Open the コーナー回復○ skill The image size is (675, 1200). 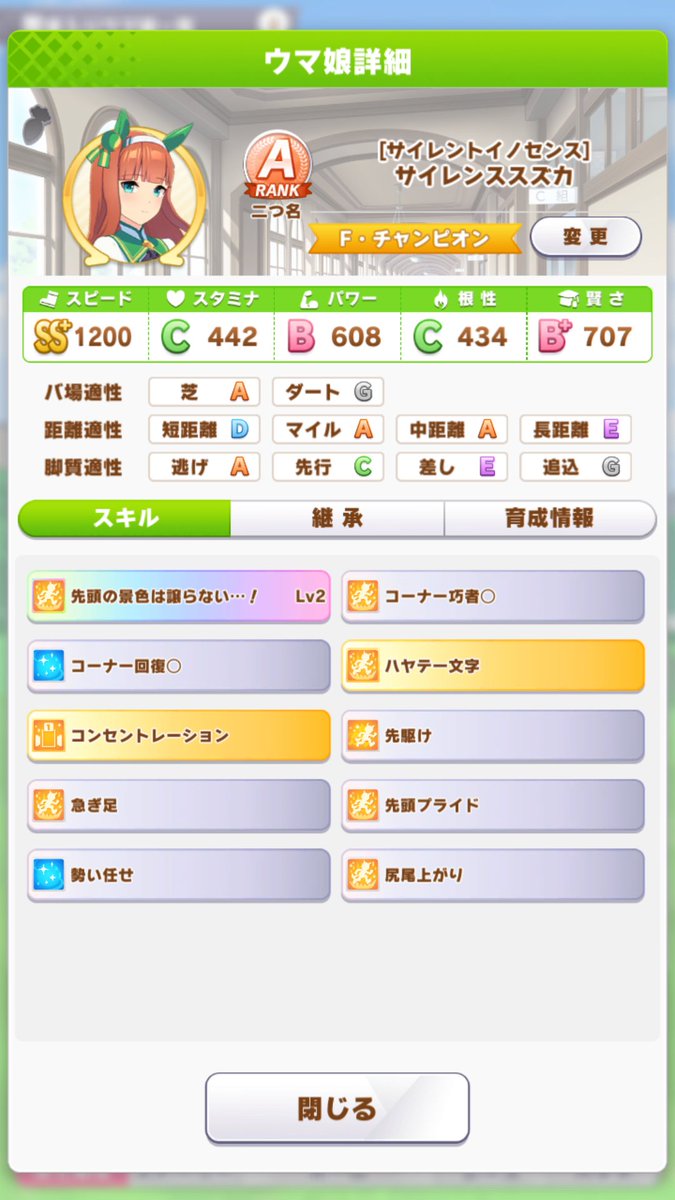point(178,666)
